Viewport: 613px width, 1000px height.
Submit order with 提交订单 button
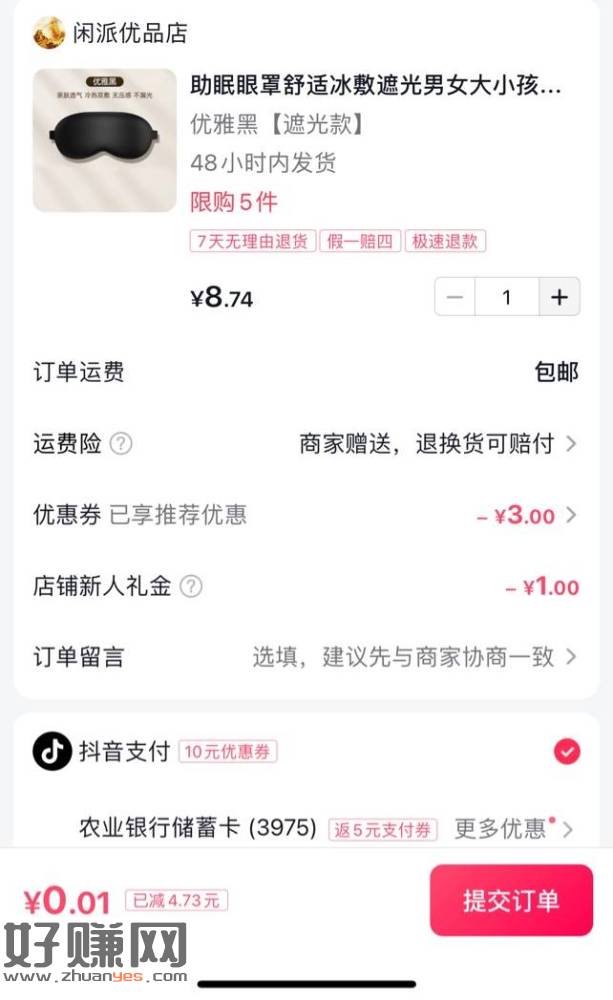(x=511, y=900)
